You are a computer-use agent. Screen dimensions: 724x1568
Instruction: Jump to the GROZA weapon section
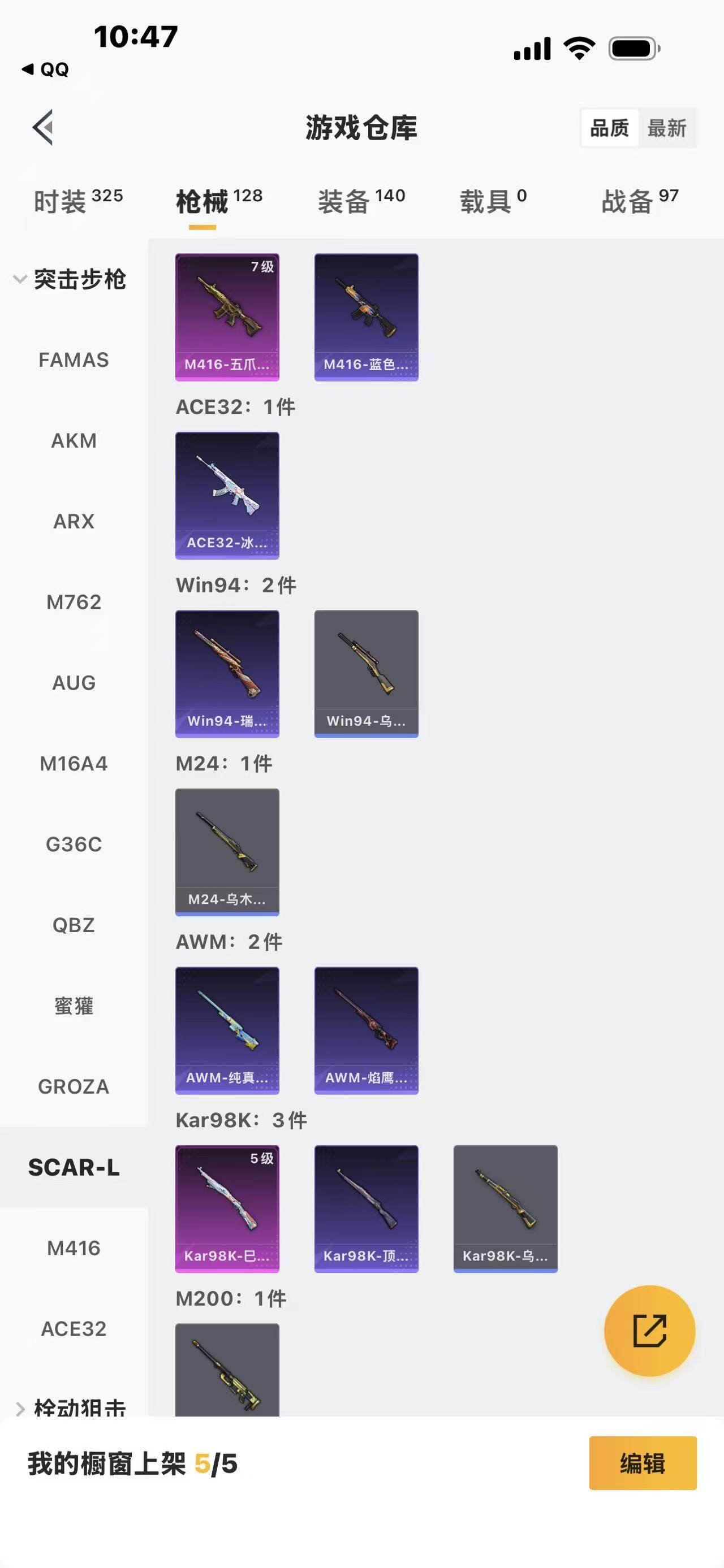tap(74, 1086)
